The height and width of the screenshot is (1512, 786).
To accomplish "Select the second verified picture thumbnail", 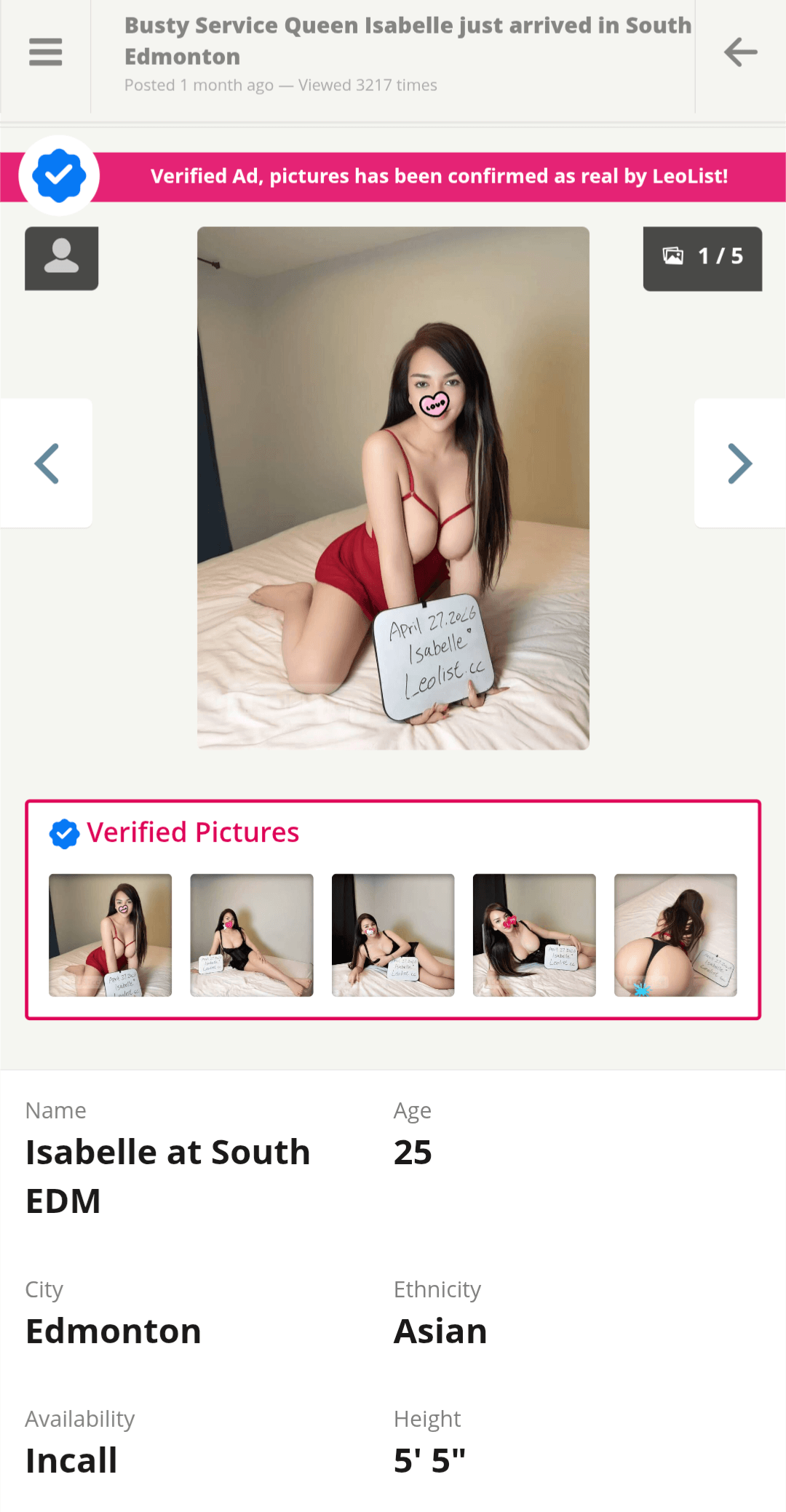I will click(252, 935).
